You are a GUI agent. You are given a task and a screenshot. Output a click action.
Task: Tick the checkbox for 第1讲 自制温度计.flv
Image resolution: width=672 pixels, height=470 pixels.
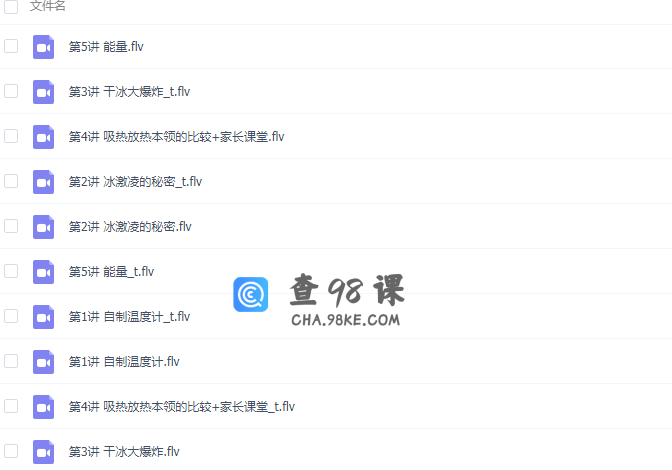(11, 361)
